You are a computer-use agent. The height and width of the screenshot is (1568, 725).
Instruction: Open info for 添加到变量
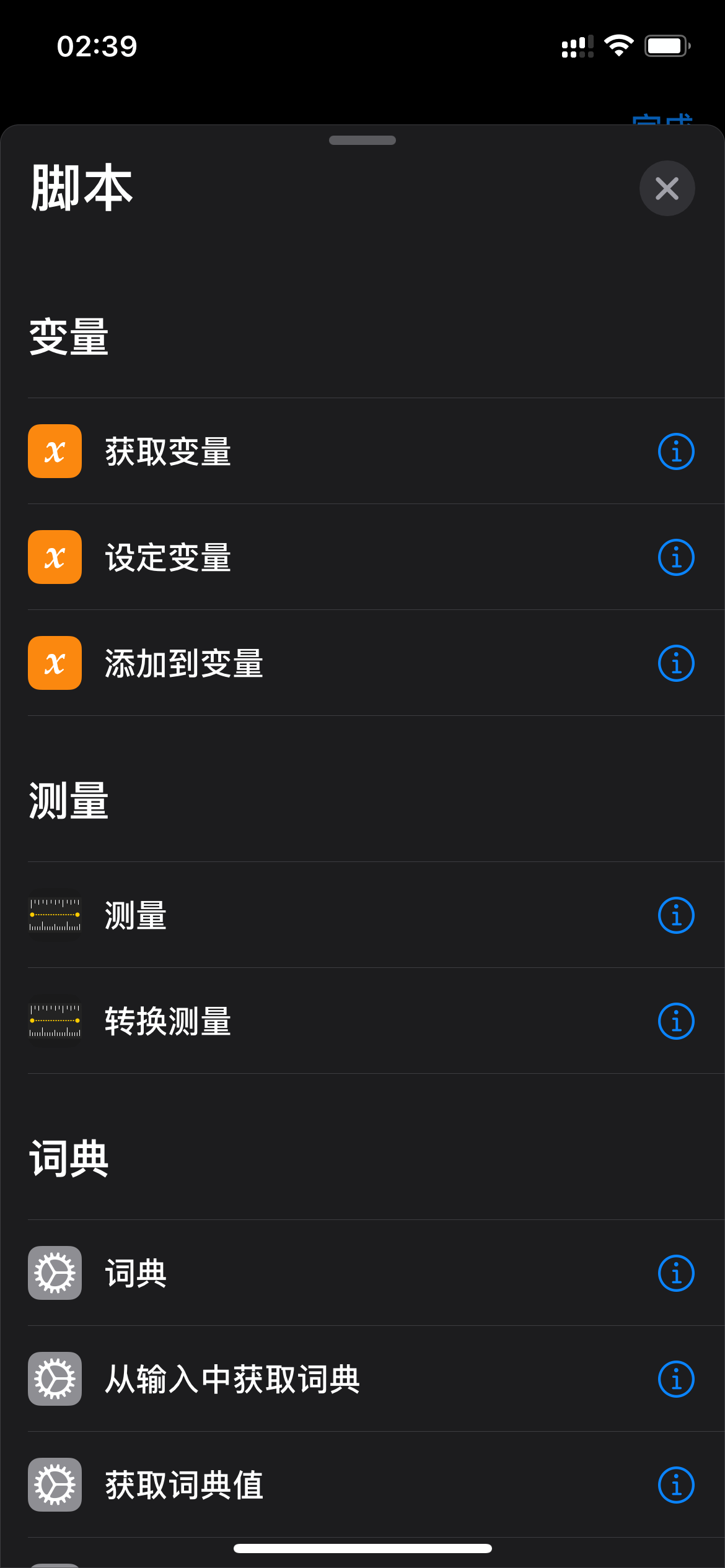[x=676, y=663]
